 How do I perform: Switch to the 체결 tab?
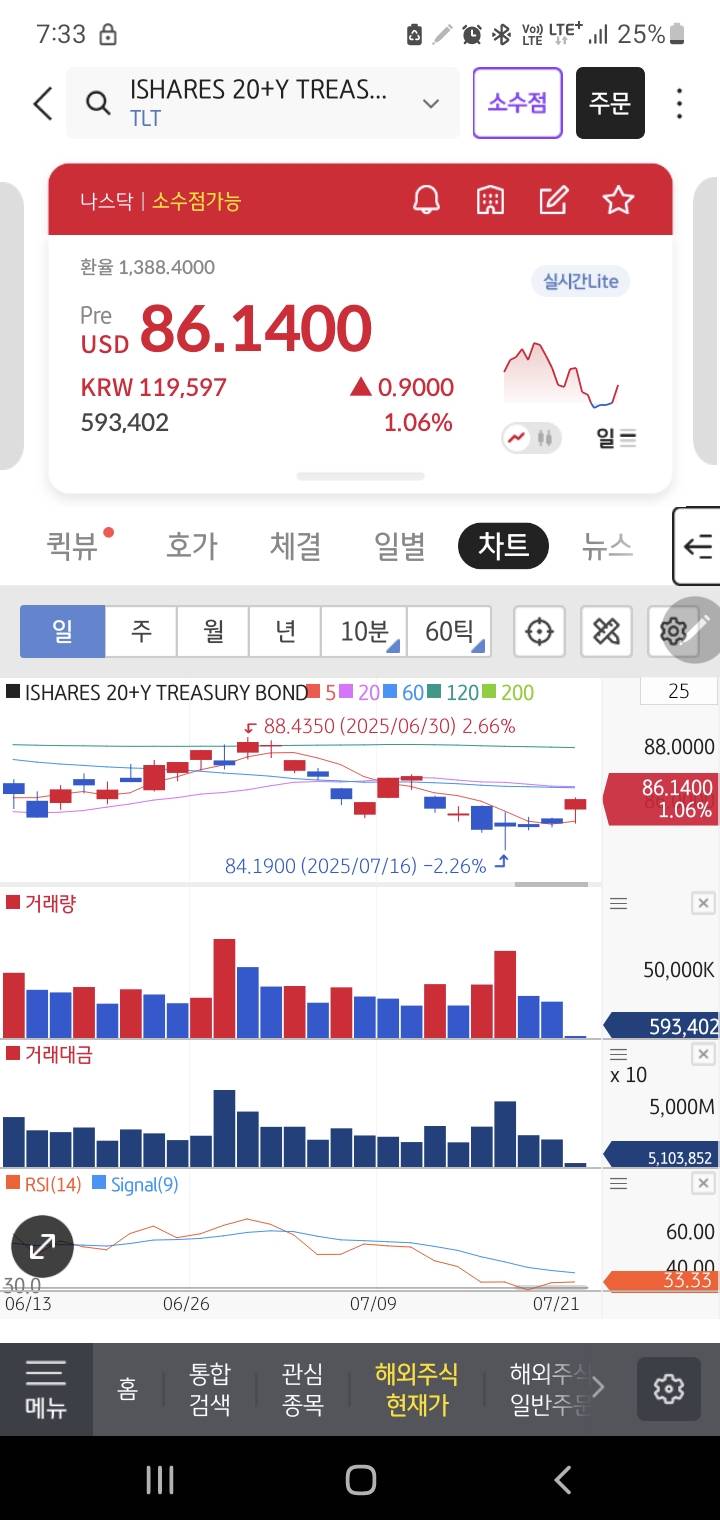coord(296,546)
